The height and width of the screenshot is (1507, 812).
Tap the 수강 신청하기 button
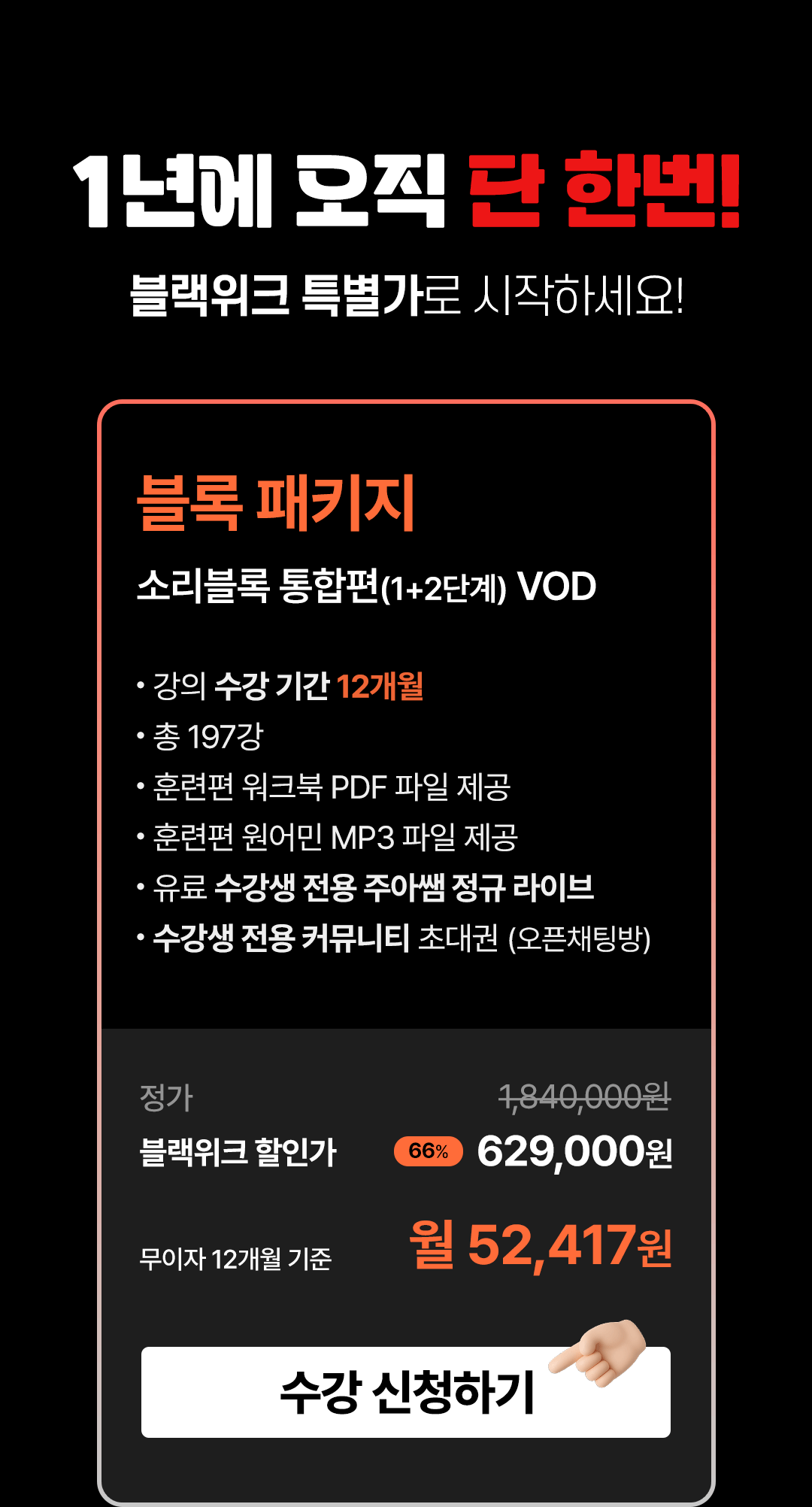coord(406,1393)
